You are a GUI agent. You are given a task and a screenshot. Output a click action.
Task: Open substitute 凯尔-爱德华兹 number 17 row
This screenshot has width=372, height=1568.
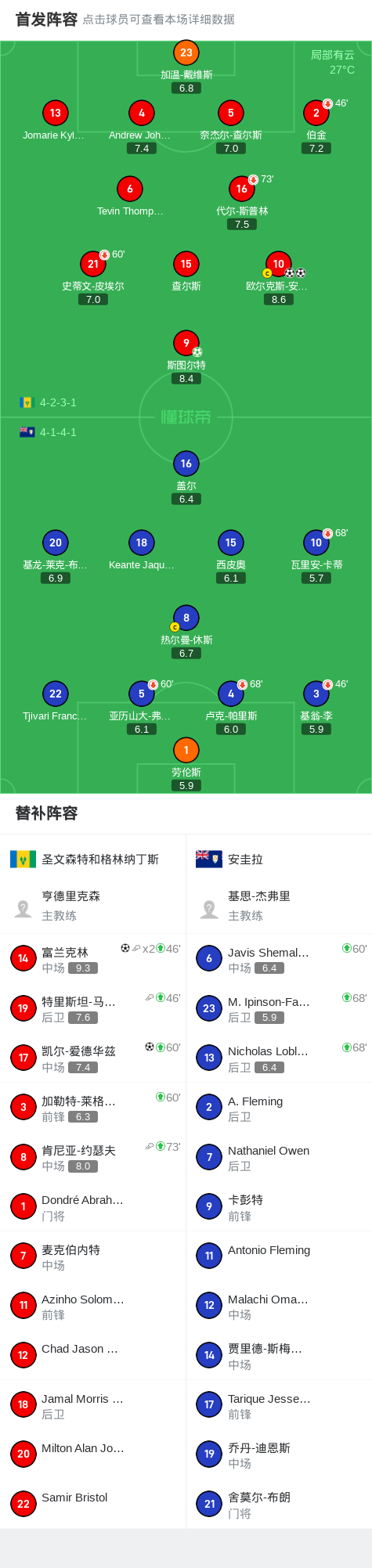[93, 1058]
